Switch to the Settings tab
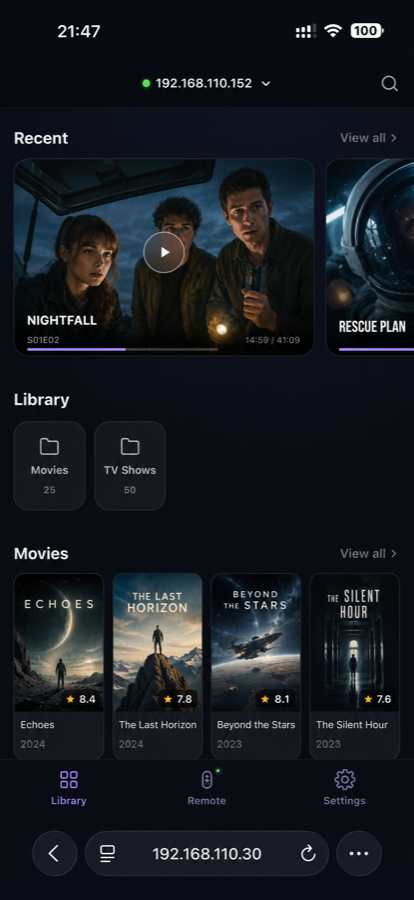The image size is (414, 900). point(345,788)
